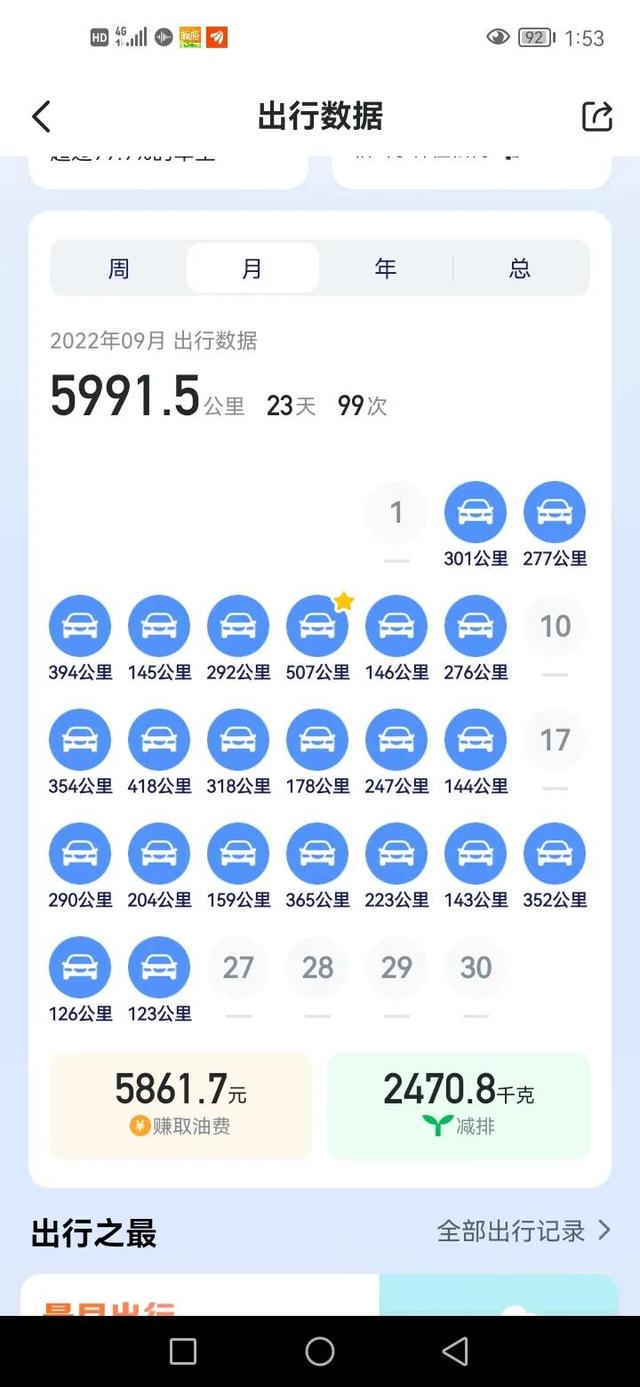Open the starred 507公里 day

(x=318, y=626)
